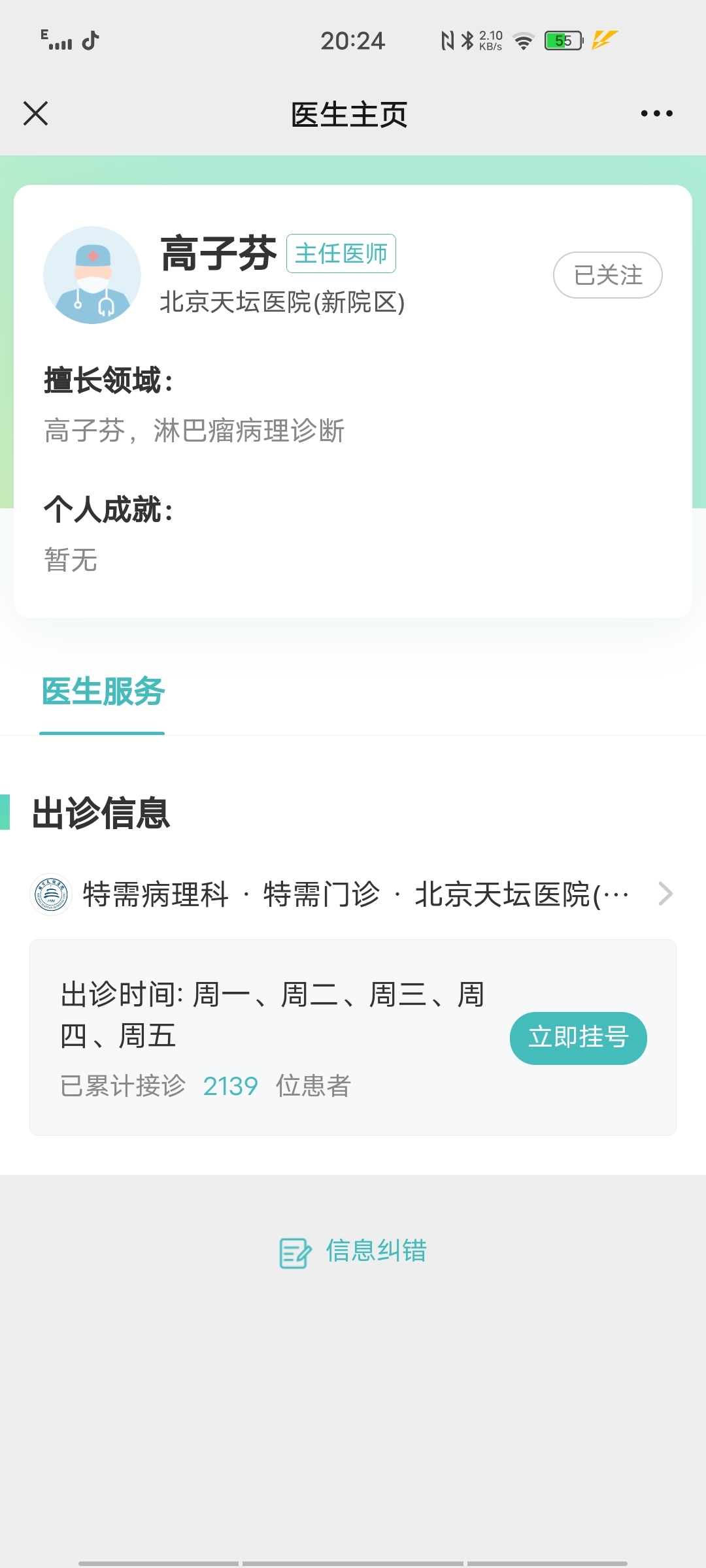Close the doctor homepage
The height and width of the screenshot is (1568, 706).
point(36,114)
